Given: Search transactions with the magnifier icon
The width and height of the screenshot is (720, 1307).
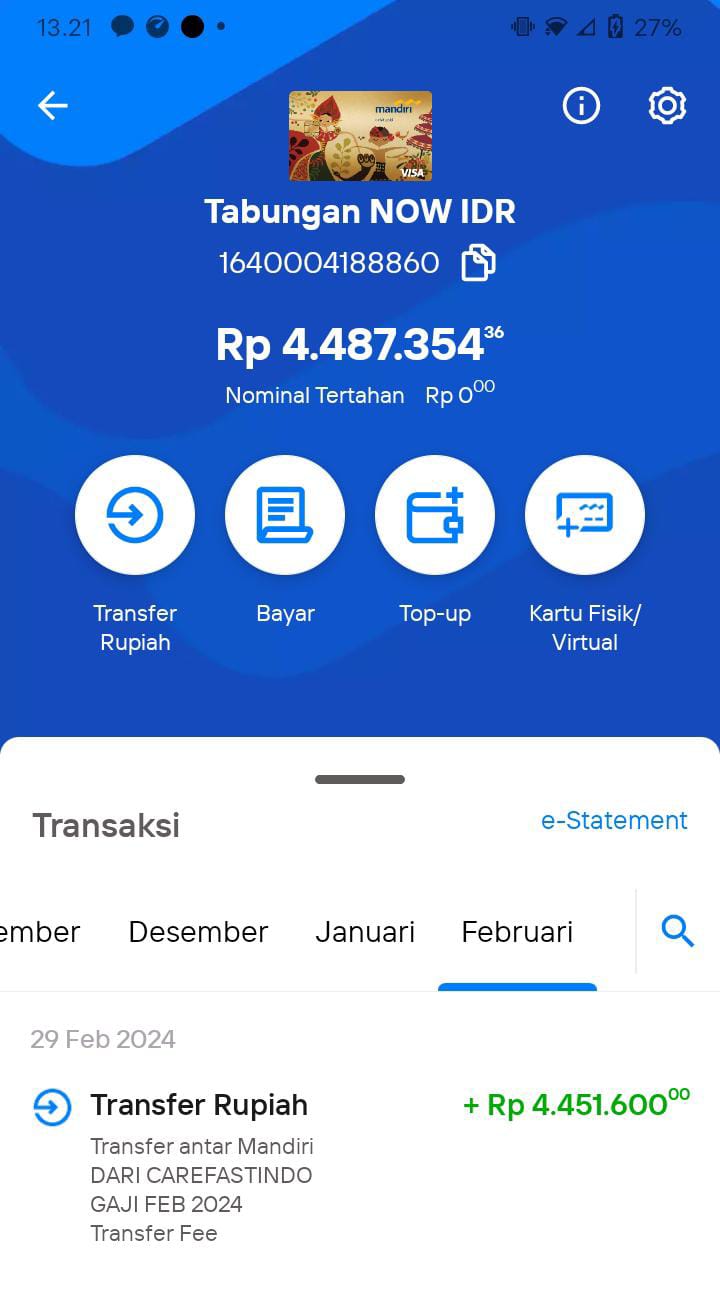Looking at the screenshot, I should point(678,932).
